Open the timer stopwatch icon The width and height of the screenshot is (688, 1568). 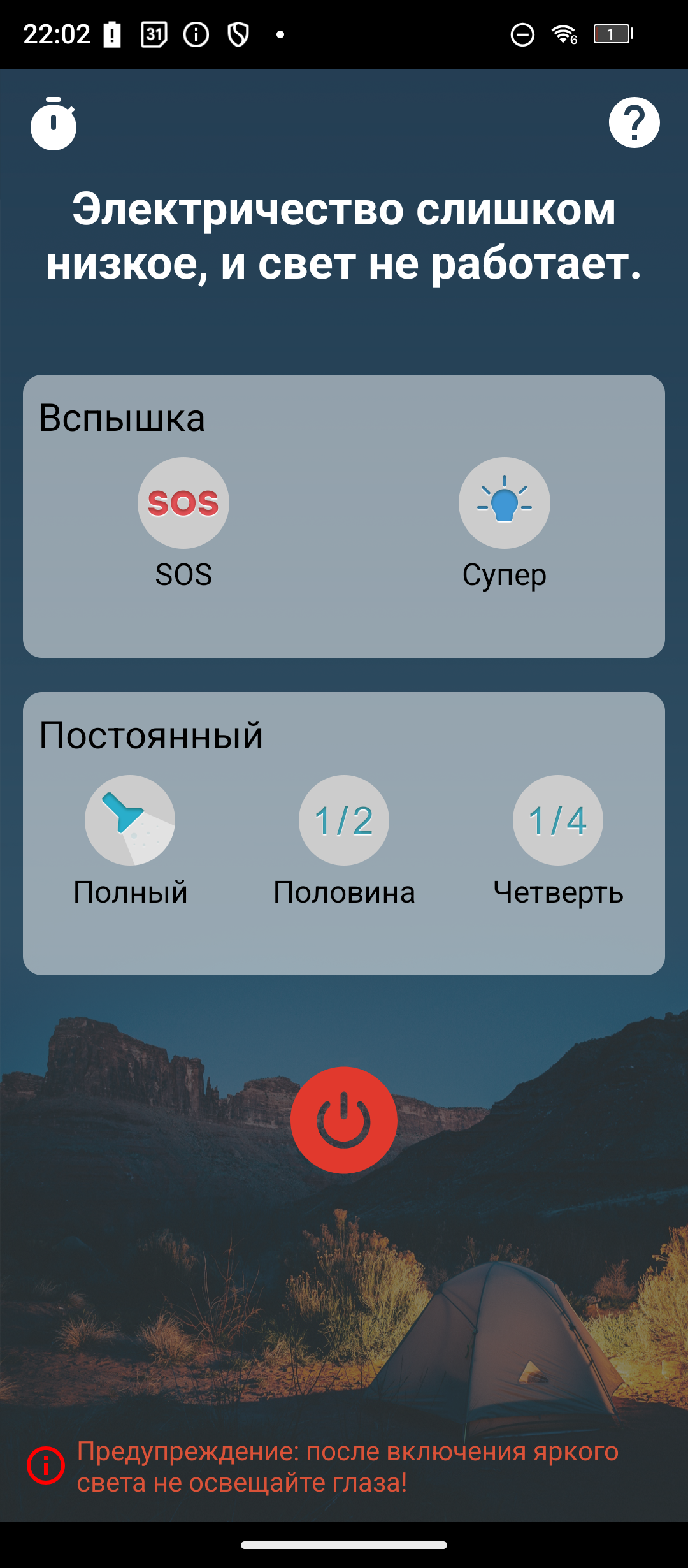[54, 124]
